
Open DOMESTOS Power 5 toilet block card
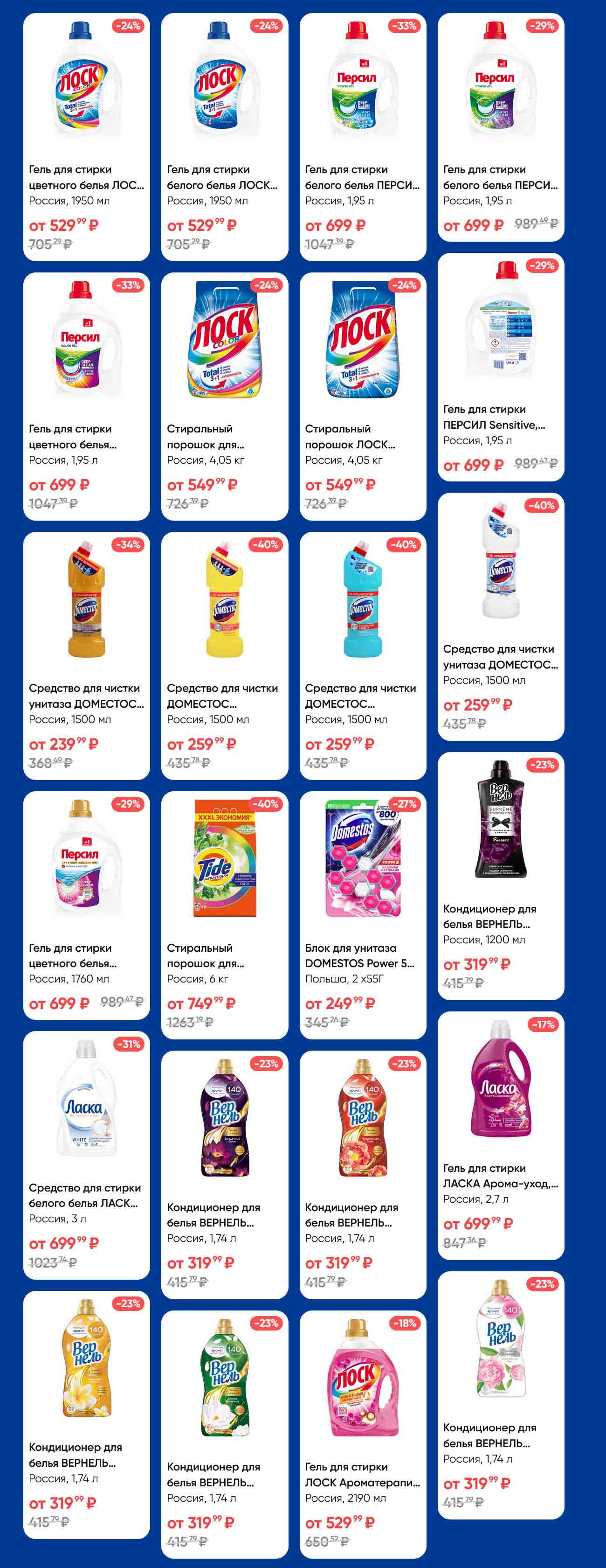coord(363,914)
